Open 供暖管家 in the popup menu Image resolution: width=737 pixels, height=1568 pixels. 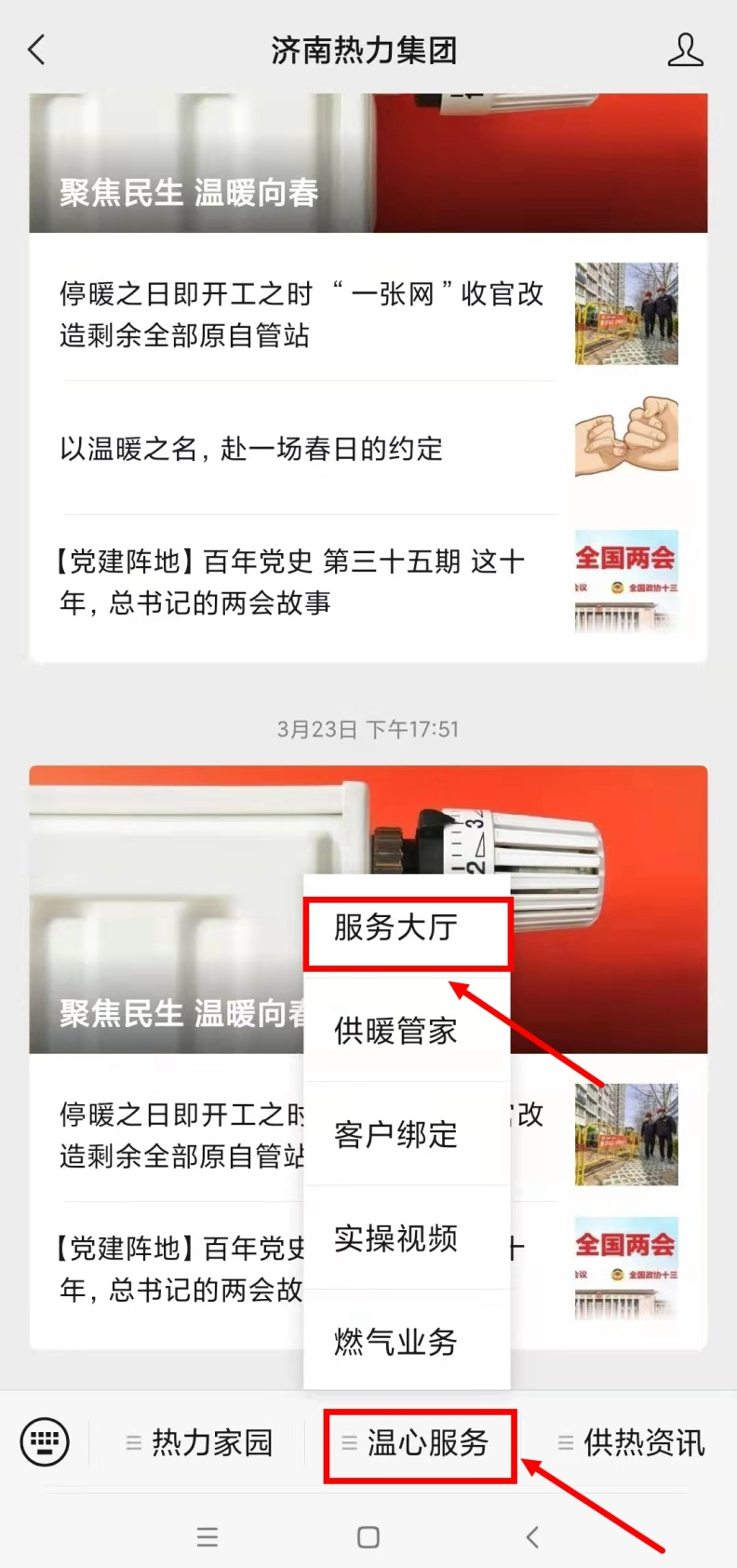coord(407,1031)
